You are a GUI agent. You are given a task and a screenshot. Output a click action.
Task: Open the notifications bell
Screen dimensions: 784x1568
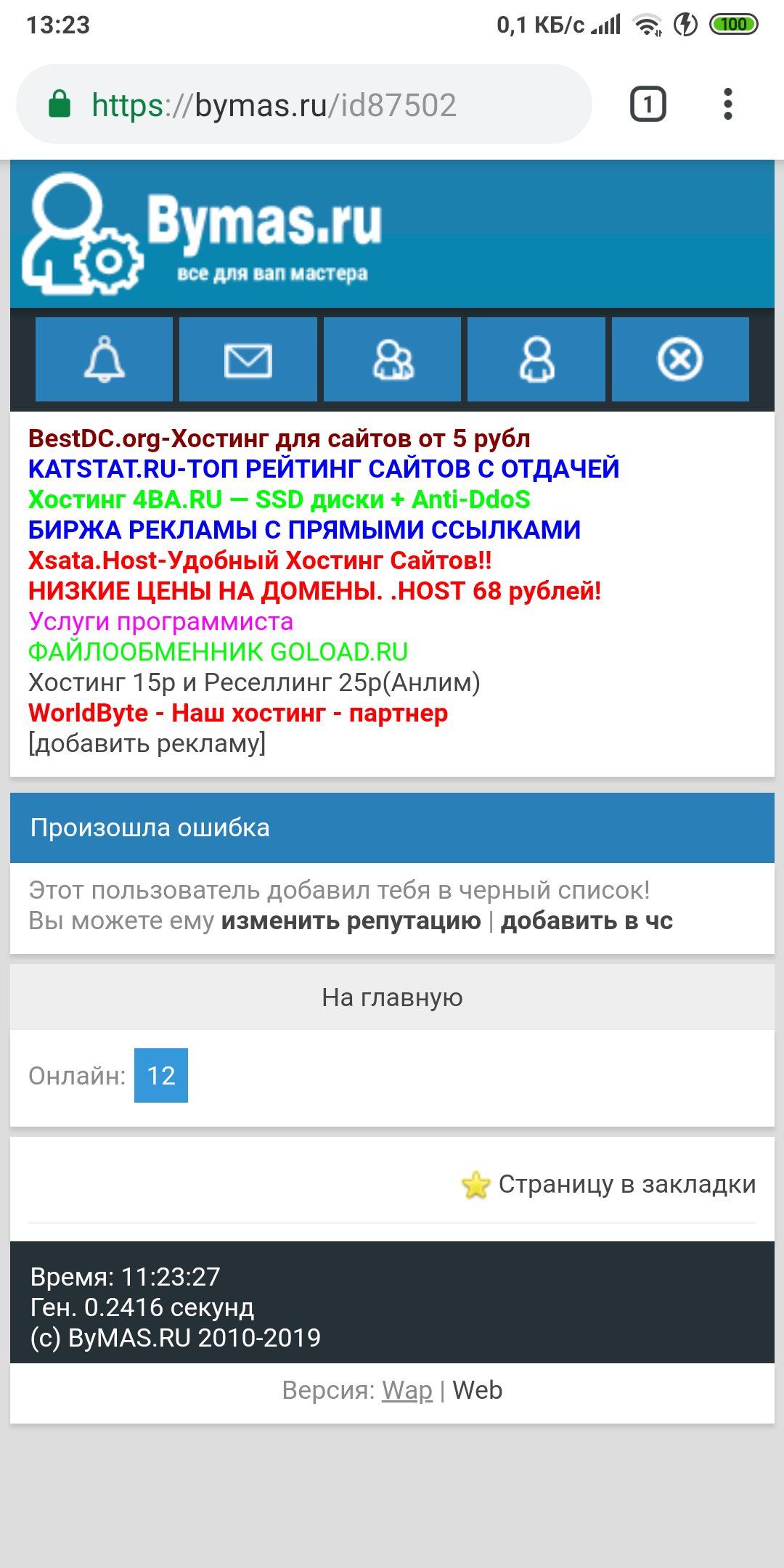pyautogui.click(x=104, y=359)
